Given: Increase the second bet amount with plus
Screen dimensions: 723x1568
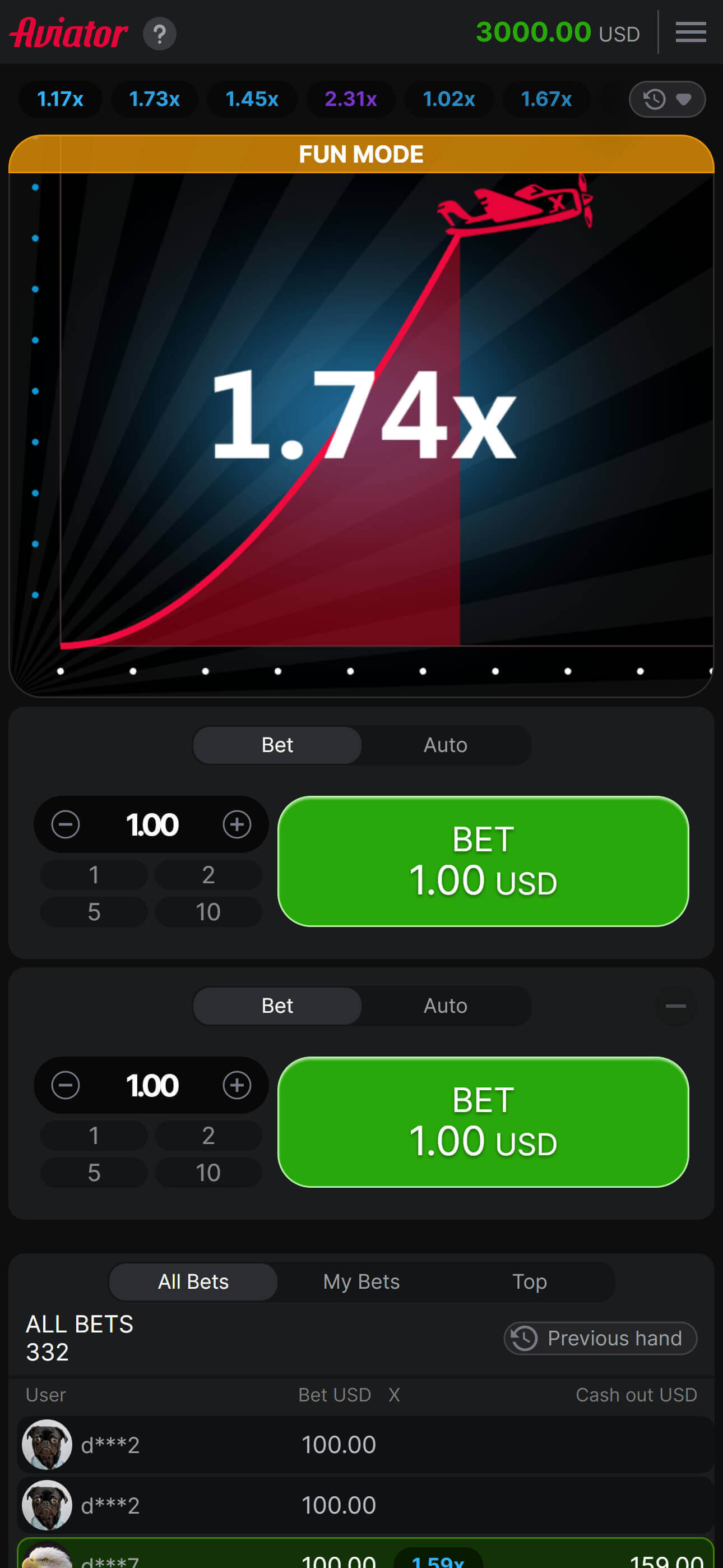Looking at the screenshot, I should pos(237,1085).
